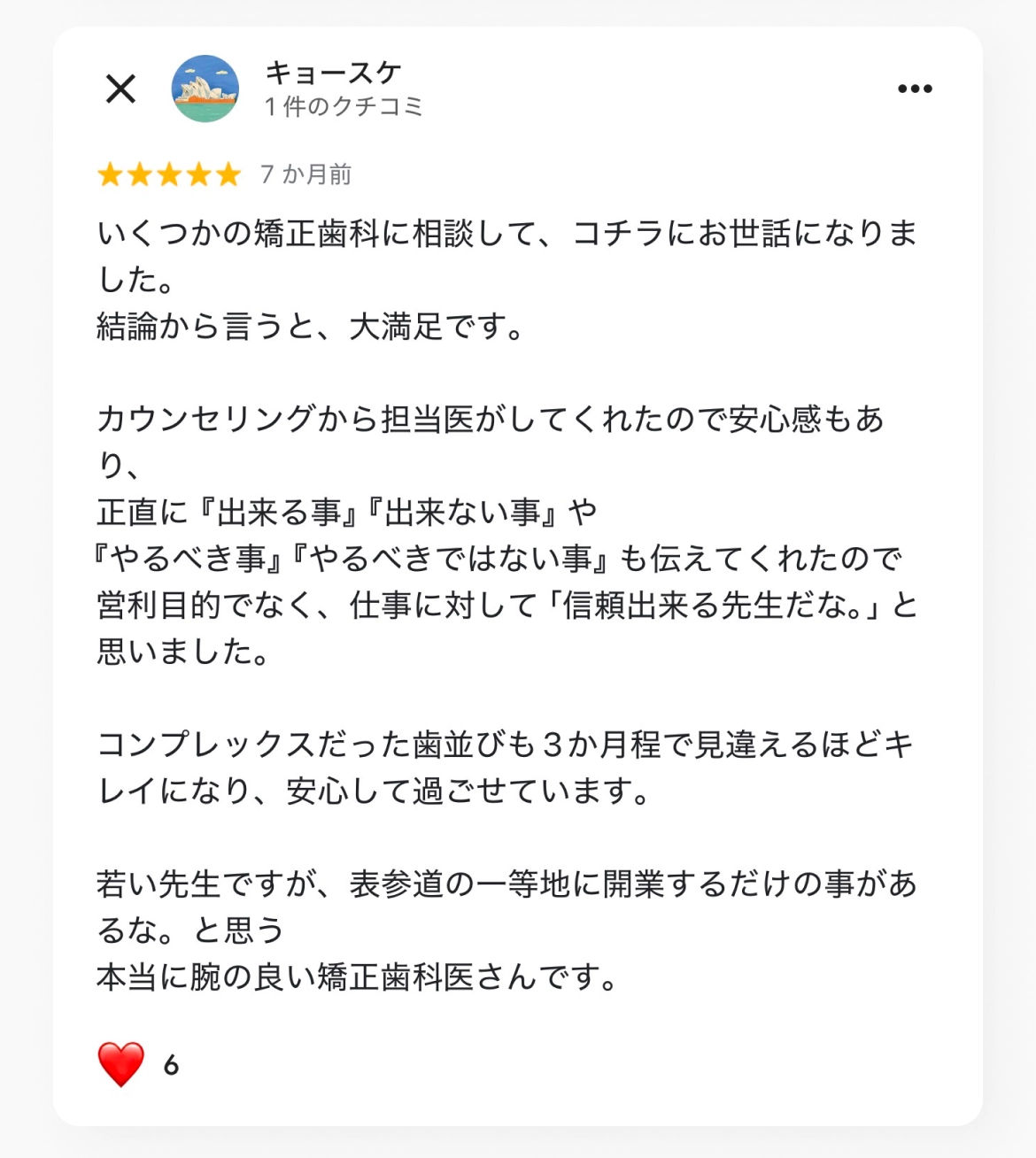
Task: Open キョースケ's profile avatar
Action: click(x=205, y=89)
